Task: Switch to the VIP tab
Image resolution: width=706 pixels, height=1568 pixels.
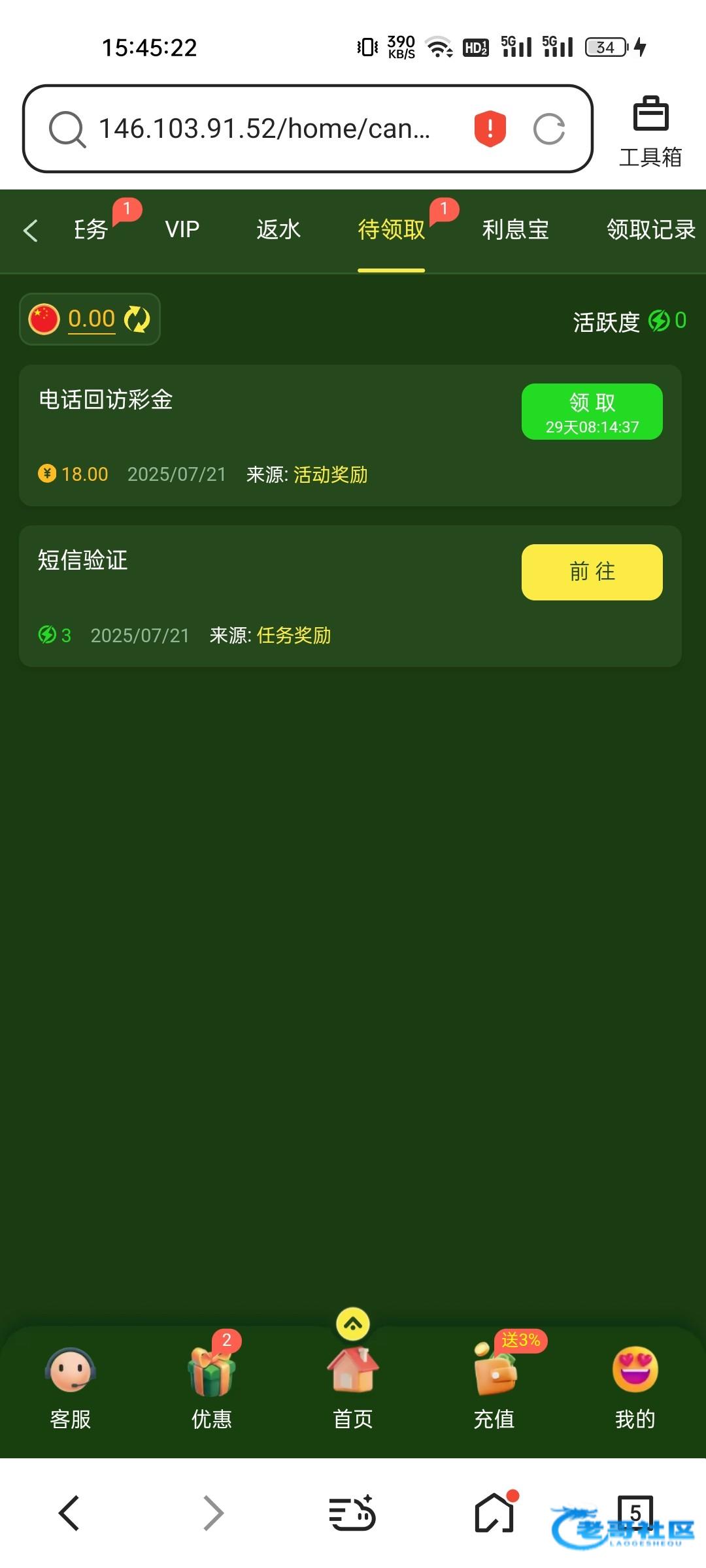Action: pos(182,229)
